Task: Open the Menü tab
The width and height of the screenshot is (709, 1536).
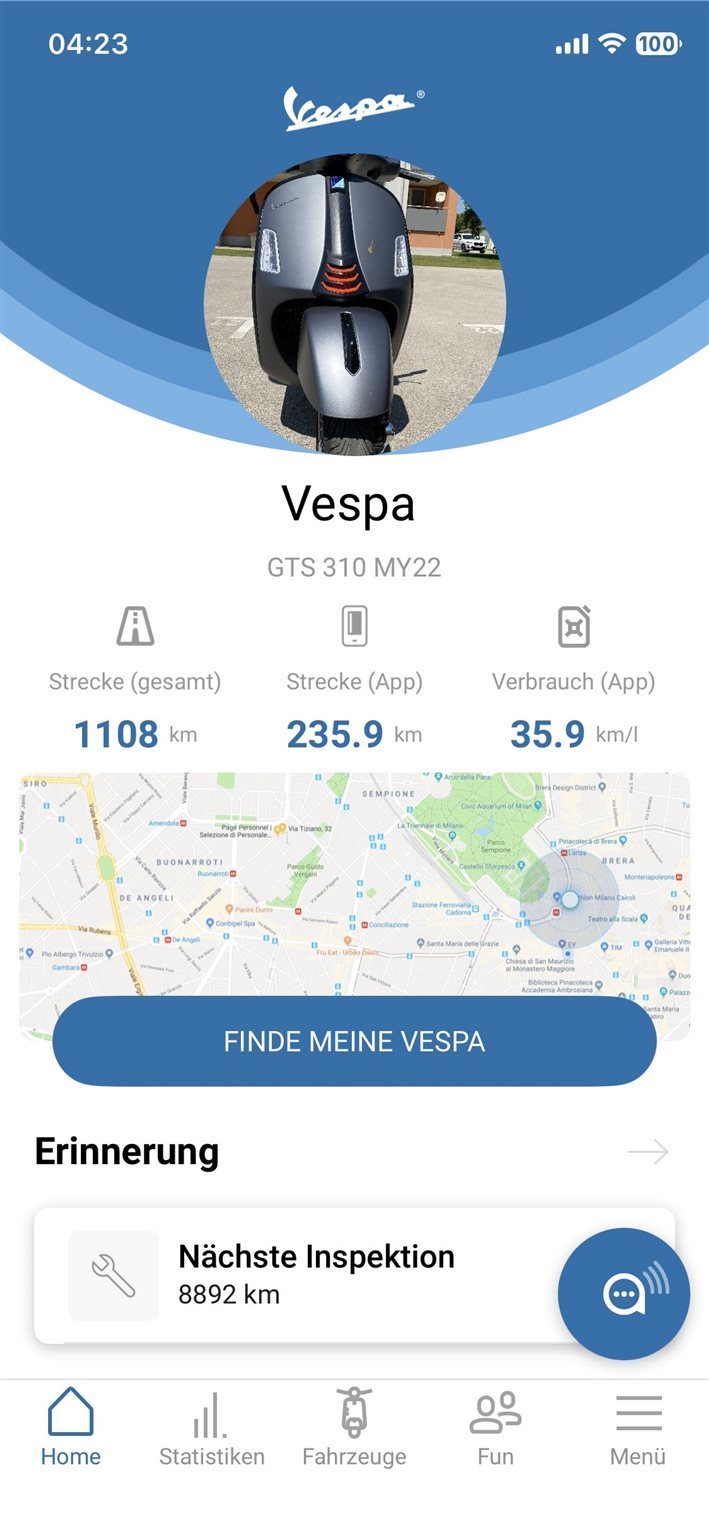Action: tap(638, 1428)
